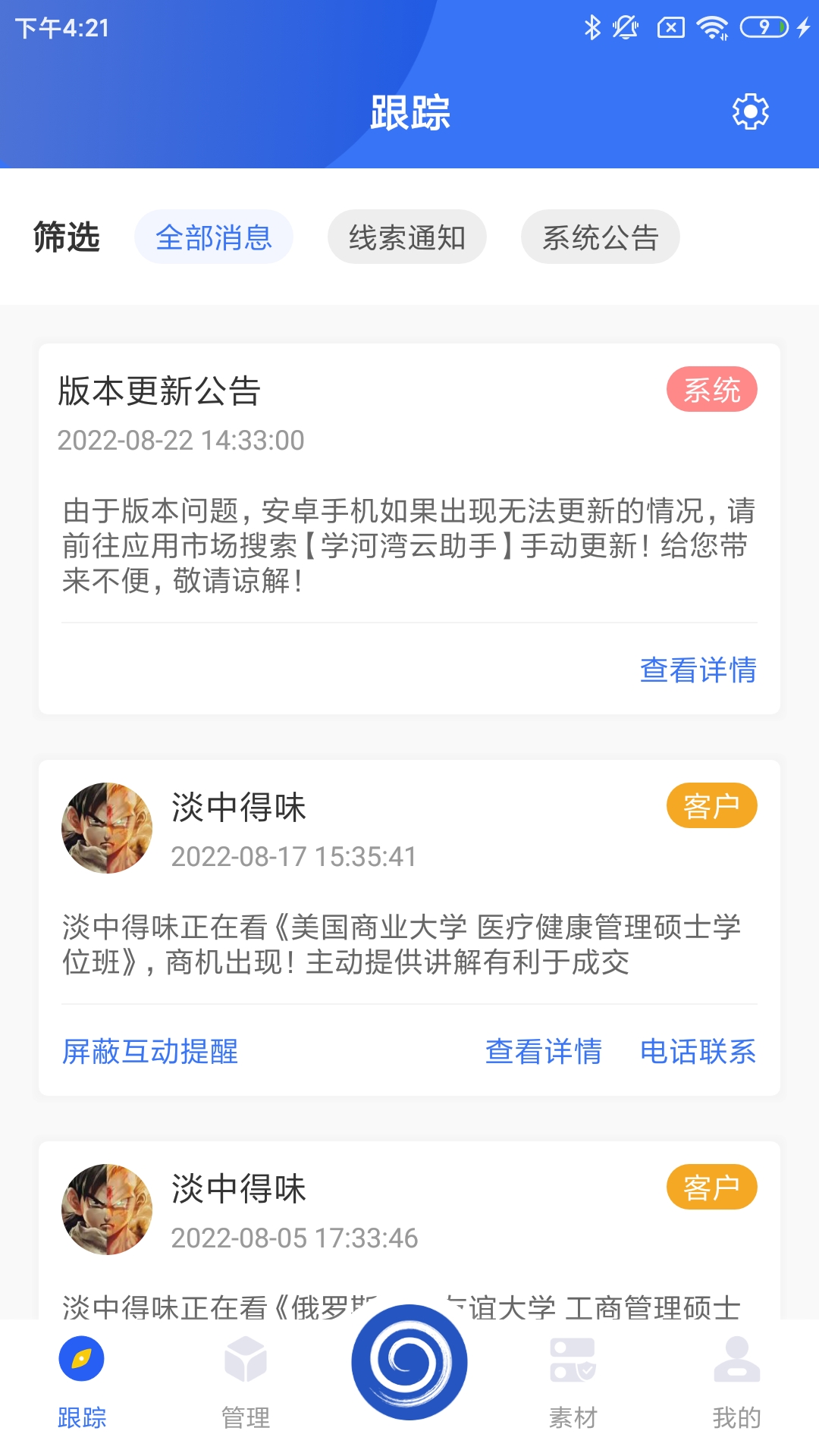Open 查看详情 for the 2022-08-17 customer message
The image size is (819, 1456).
click(x=543, y=1052)
